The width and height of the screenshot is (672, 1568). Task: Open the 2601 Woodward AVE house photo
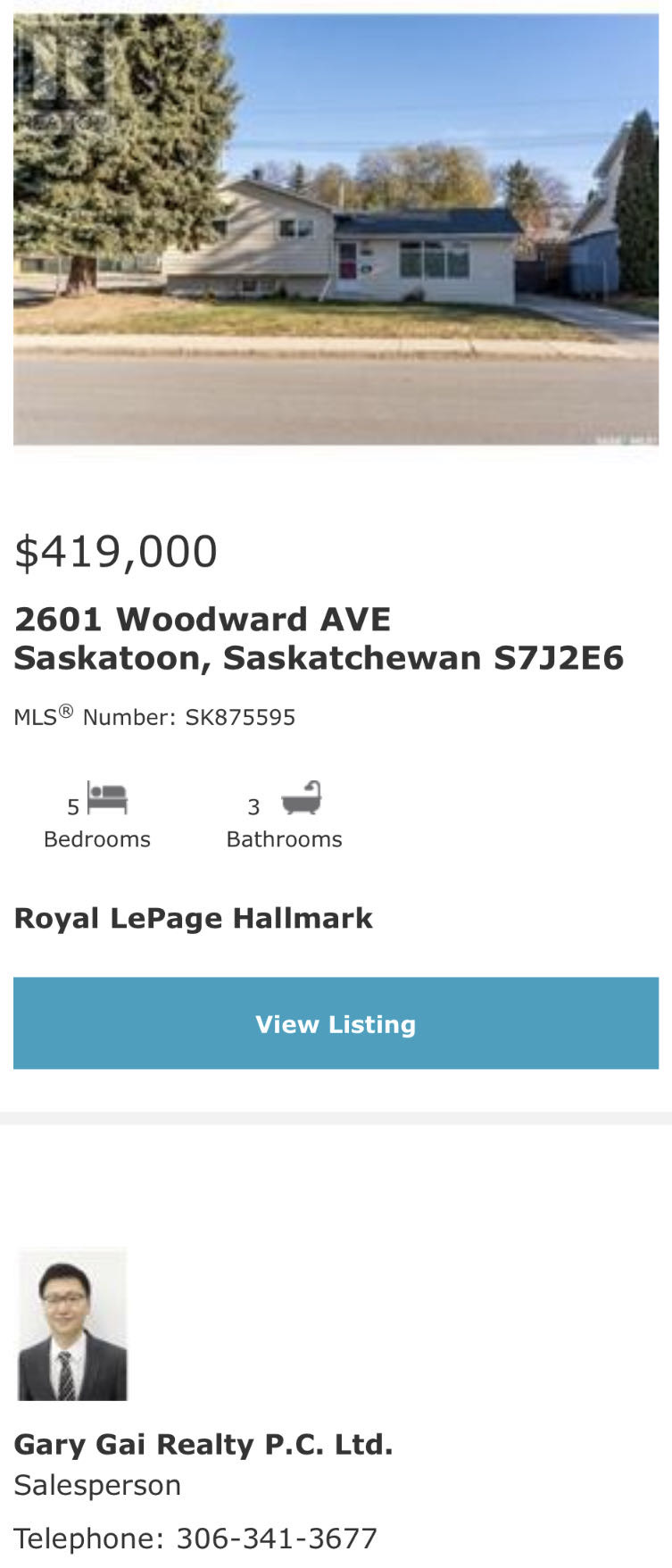point(336,229)
